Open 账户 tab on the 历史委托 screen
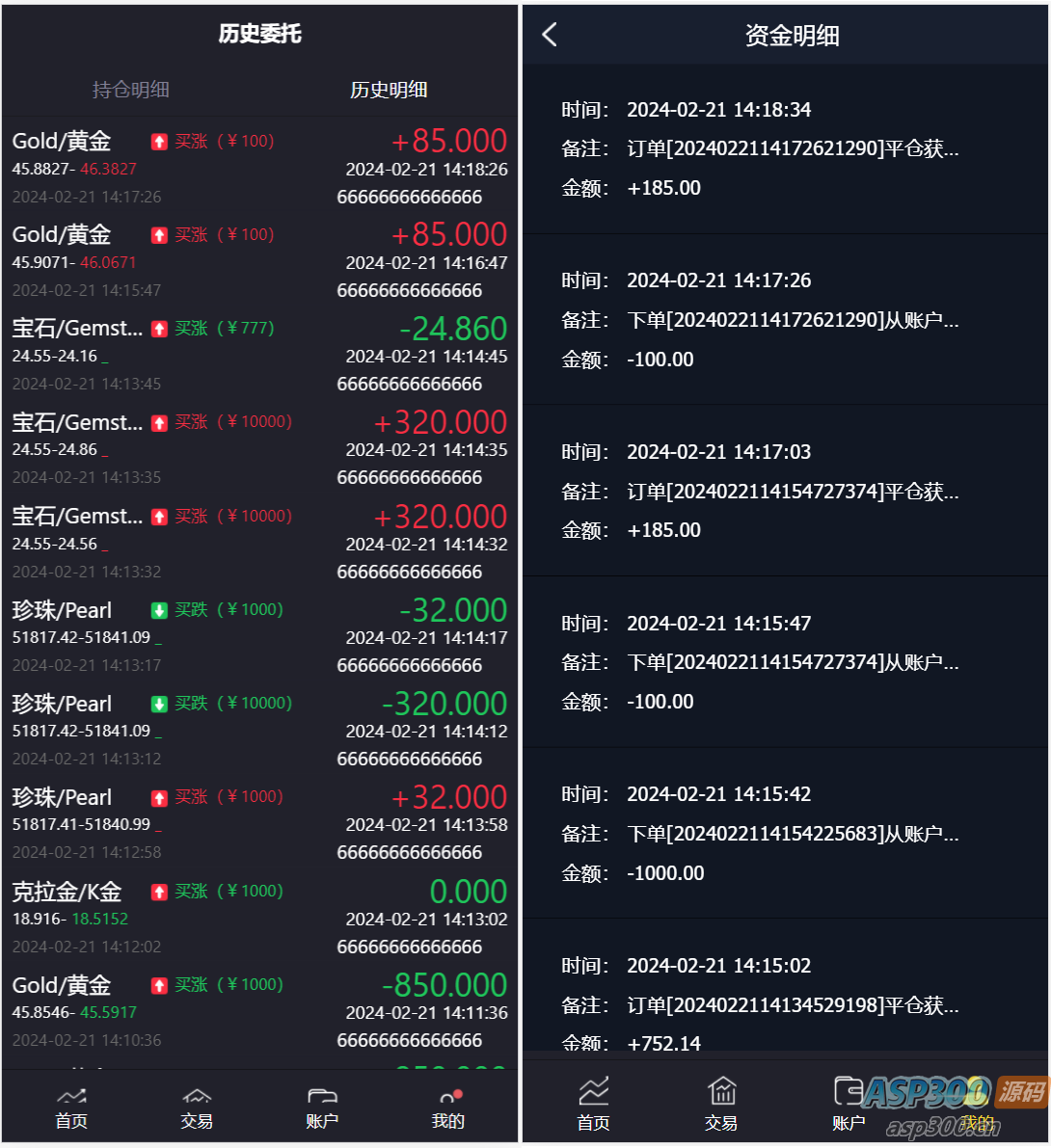The height and width of the screenshot is (1148, 1051). (322, 1108)
